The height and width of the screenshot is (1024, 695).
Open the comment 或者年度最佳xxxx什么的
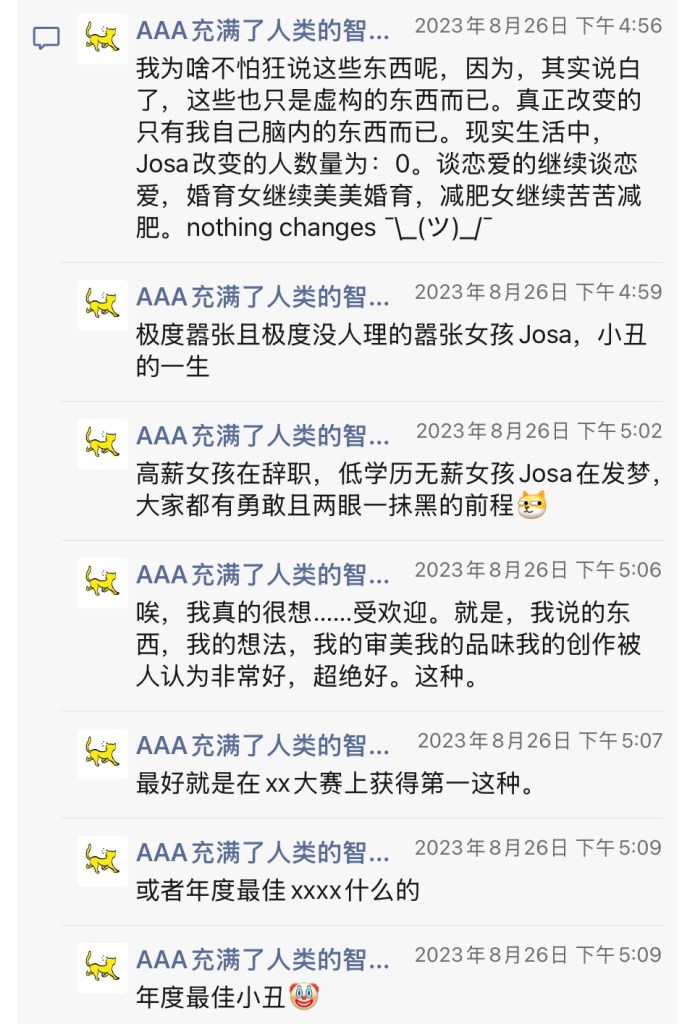[x=278, y=890]
